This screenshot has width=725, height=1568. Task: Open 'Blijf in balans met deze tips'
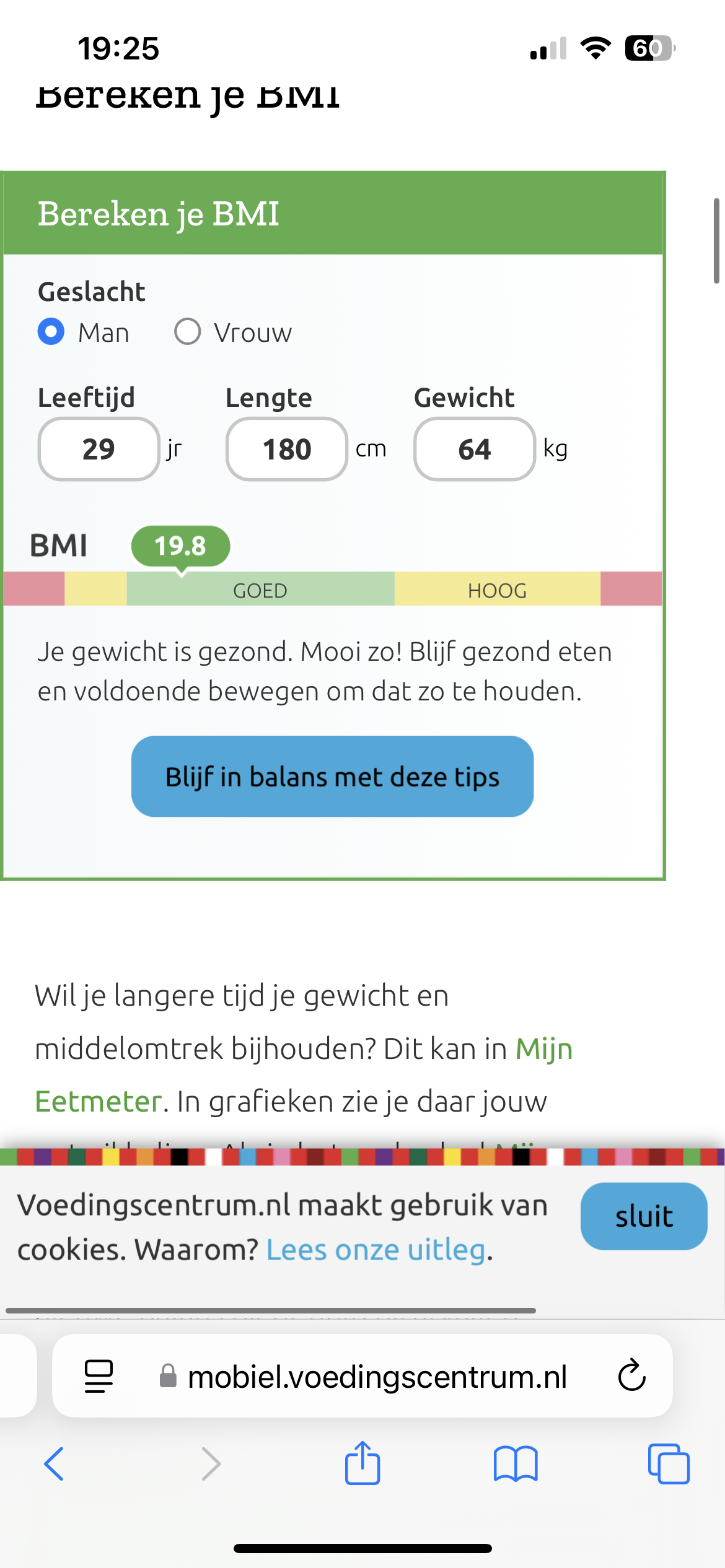(332, 777)
